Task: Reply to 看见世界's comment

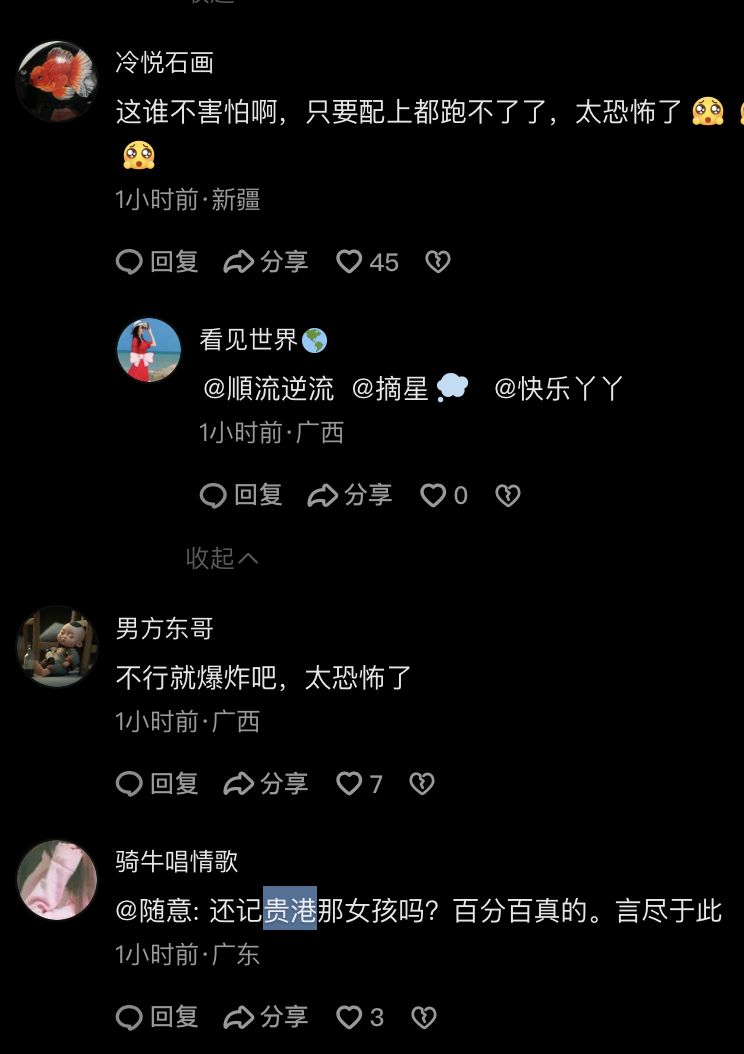Action: (241, 495)
